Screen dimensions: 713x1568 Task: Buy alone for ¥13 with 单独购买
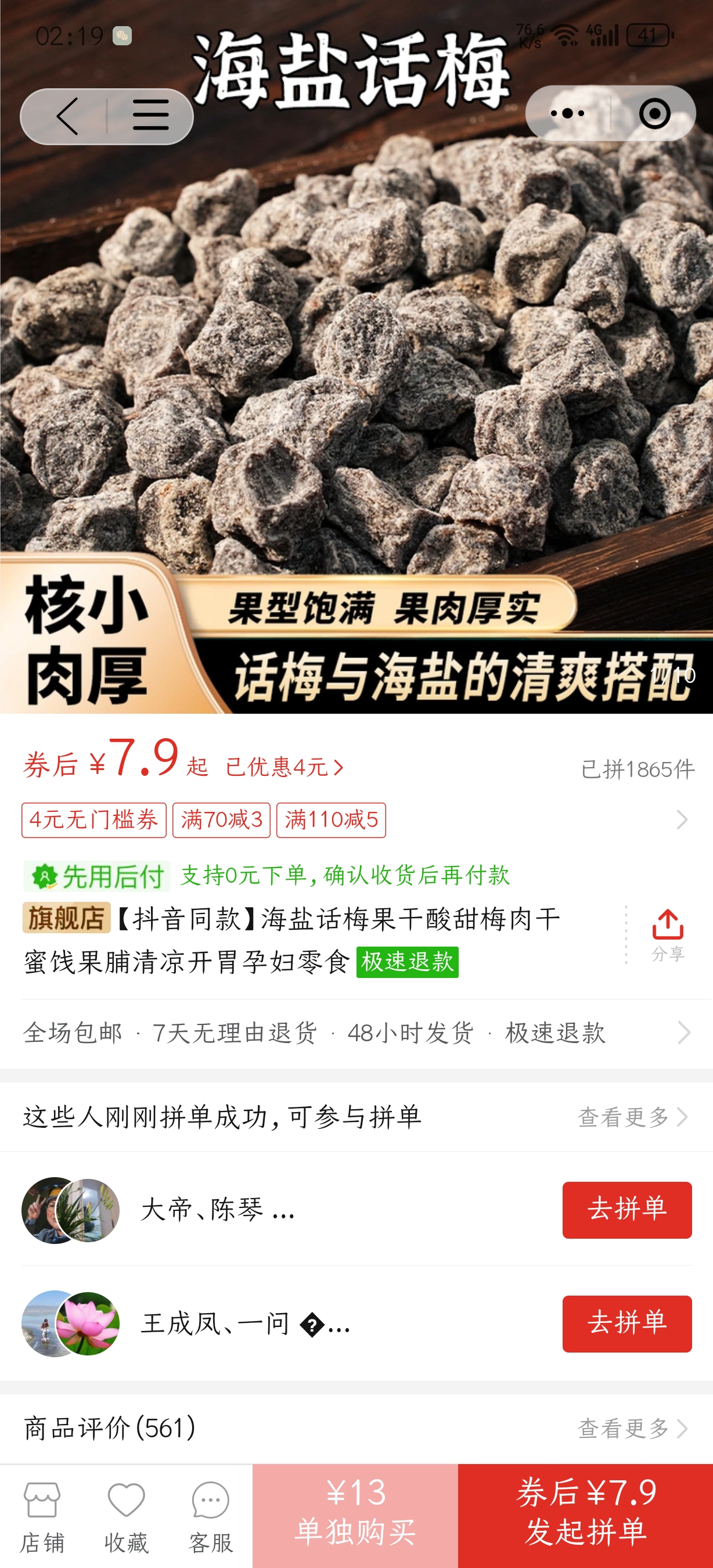pos(355,1516)
